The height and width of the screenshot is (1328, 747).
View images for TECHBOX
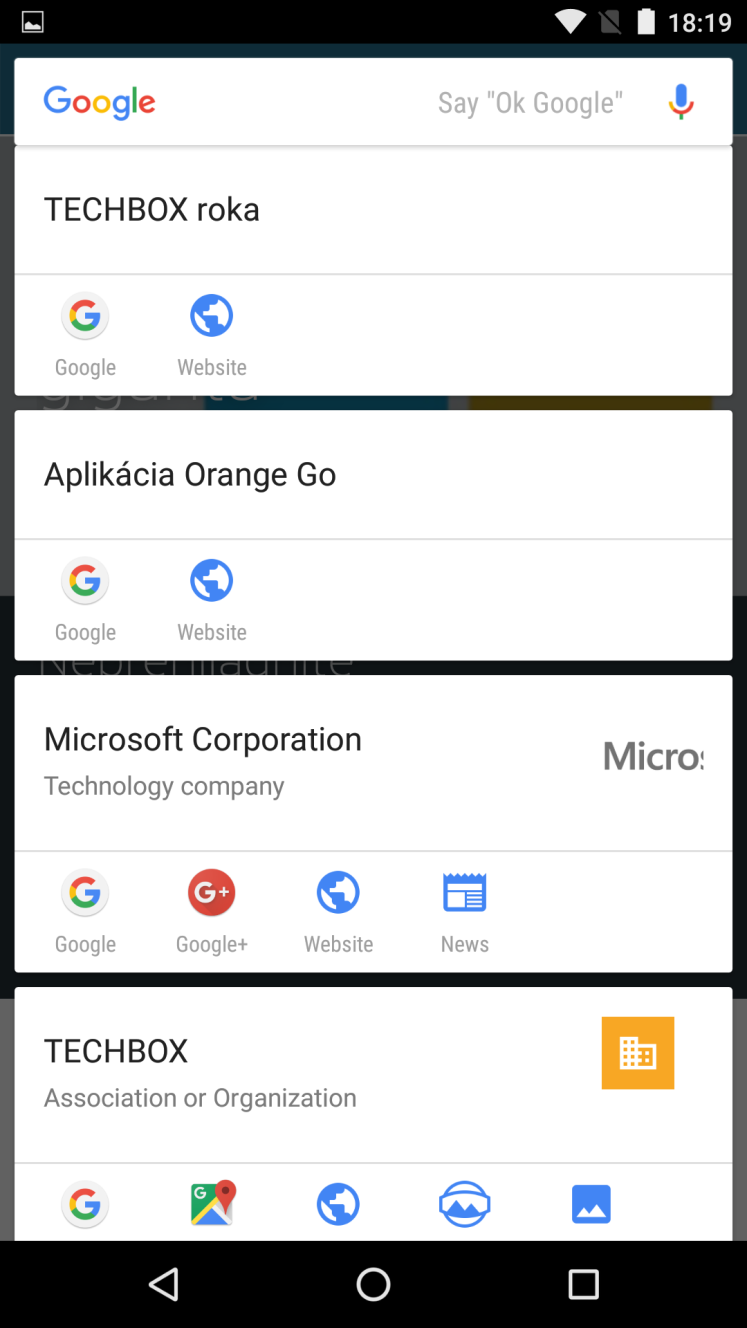pyautogui.click(x=591, y=1204)
